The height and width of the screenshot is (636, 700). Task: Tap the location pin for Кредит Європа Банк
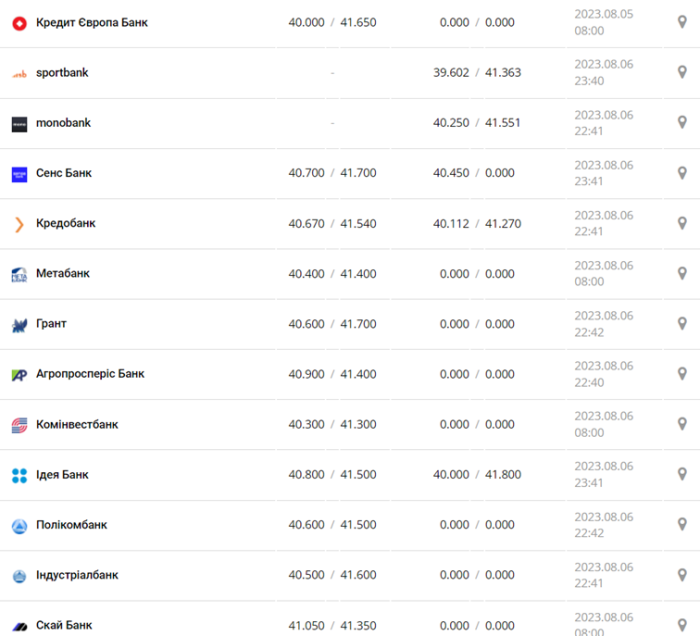click(x=682, y=22)
